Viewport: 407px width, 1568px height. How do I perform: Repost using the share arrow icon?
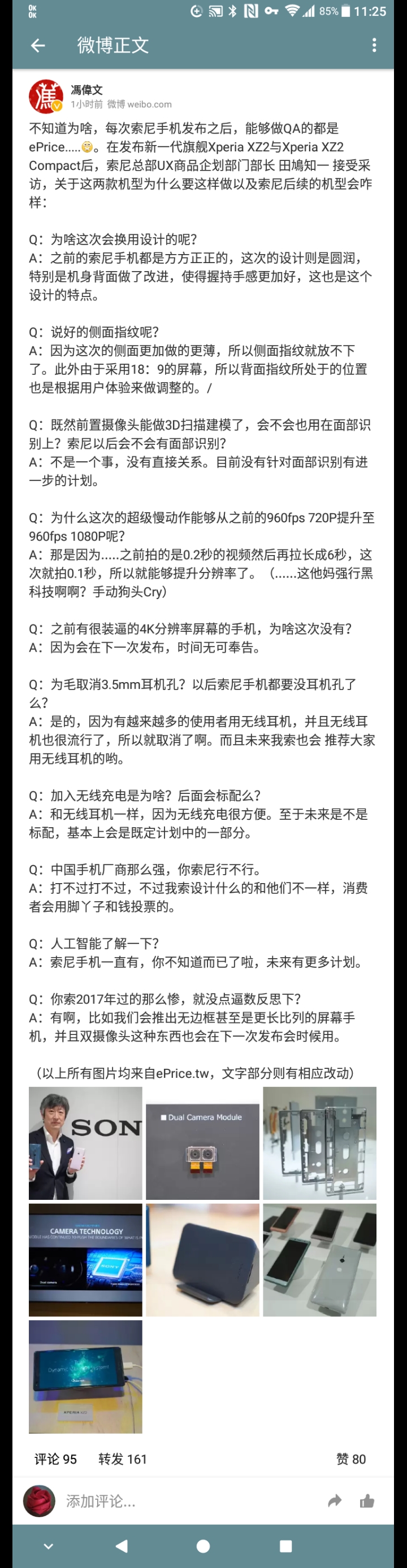335,1501
